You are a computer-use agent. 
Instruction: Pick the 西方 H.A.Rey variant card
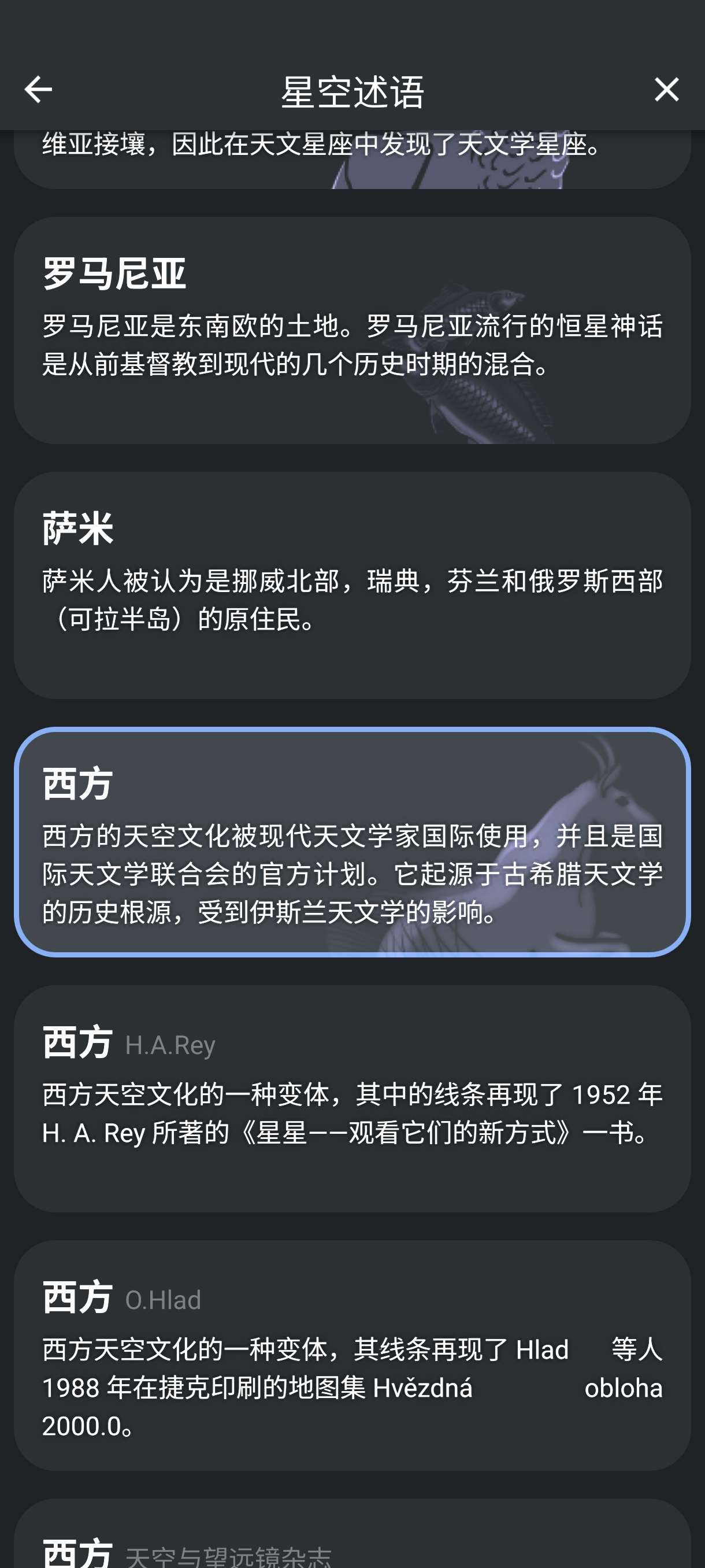tap(352, 1098)
